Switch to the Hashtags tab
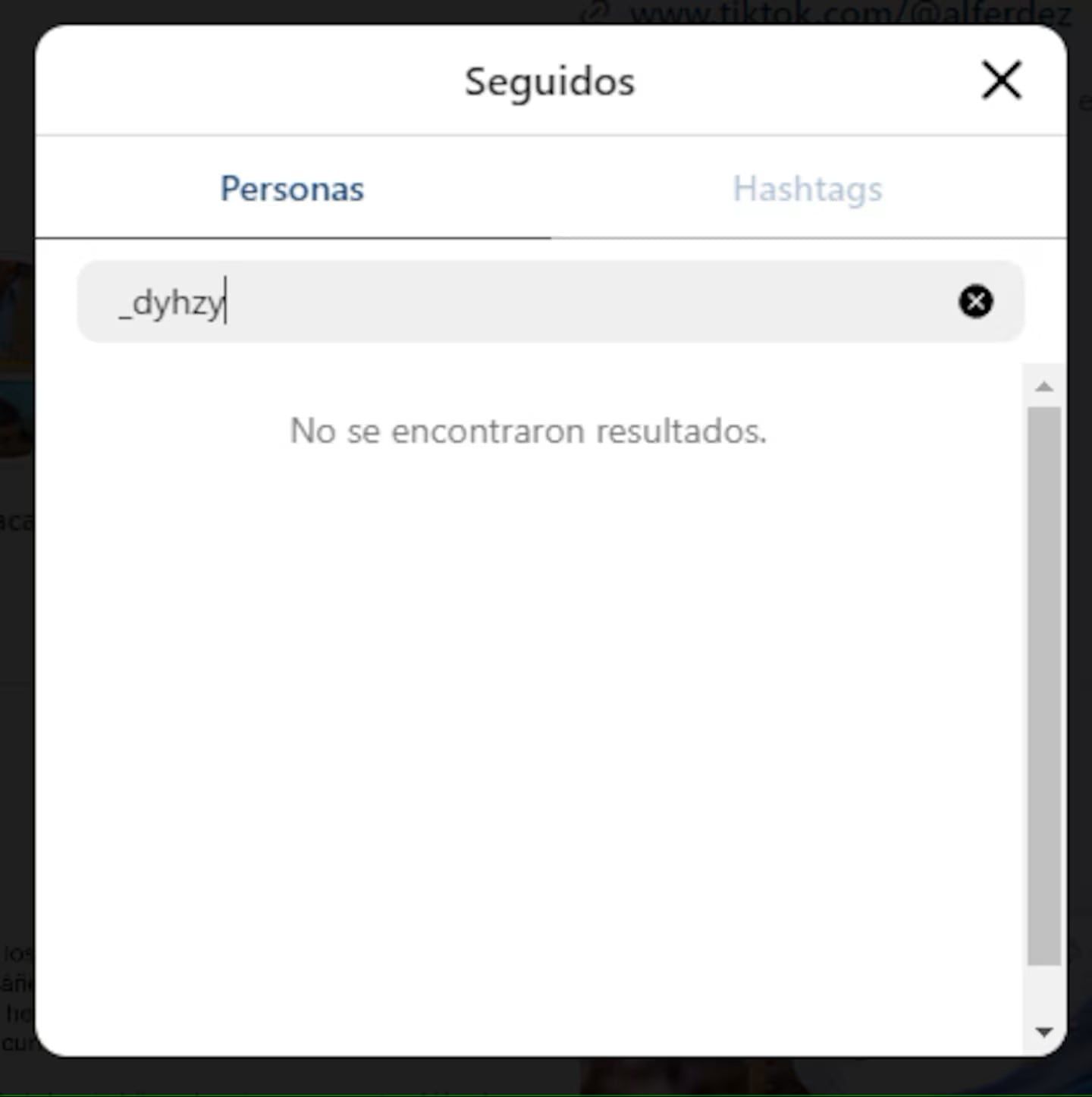The width and height of the screenshot is (1092, 1097). 807,189
